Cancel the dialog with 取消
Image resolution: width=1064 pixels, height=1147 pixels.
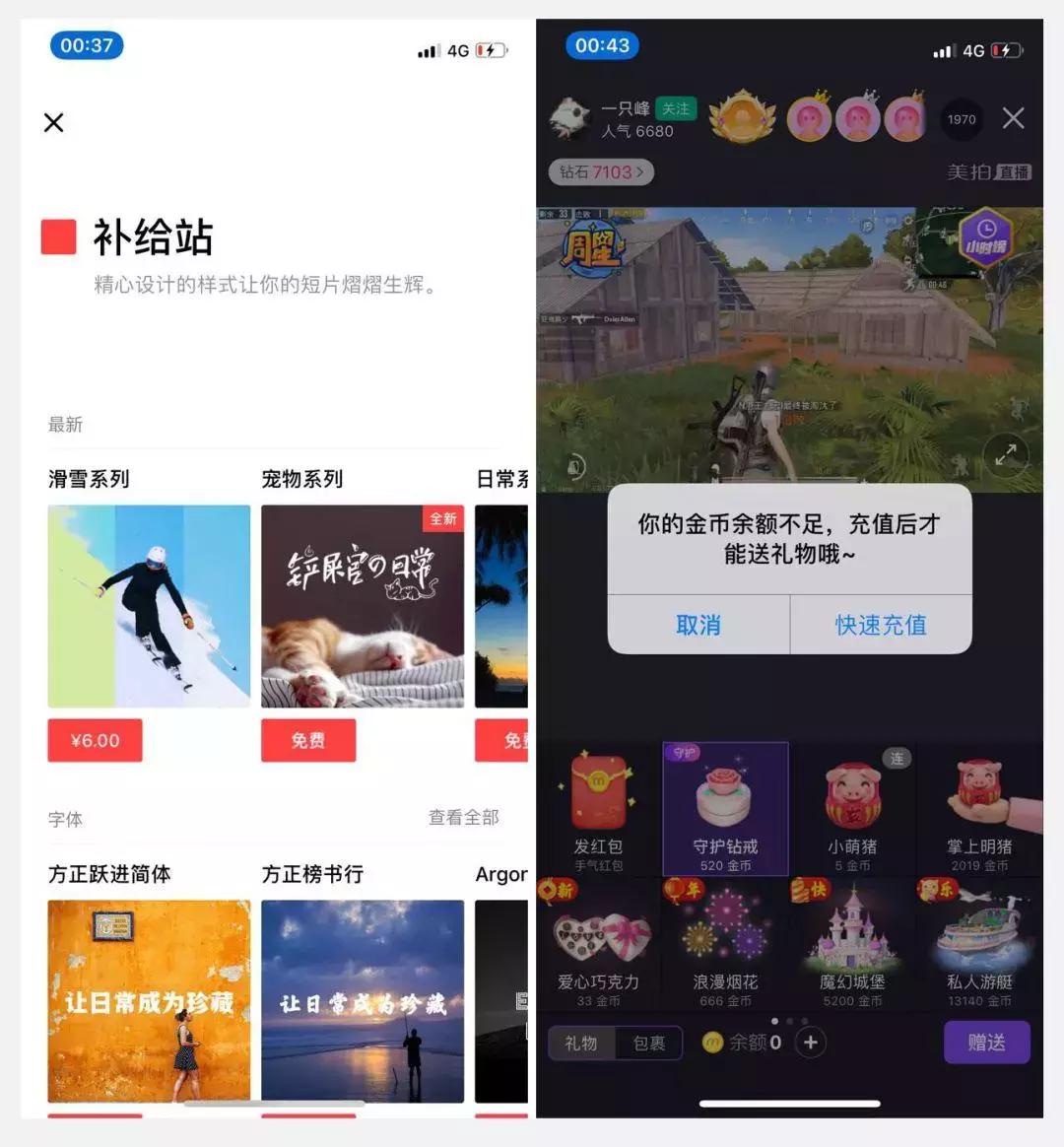coord(699,625)
